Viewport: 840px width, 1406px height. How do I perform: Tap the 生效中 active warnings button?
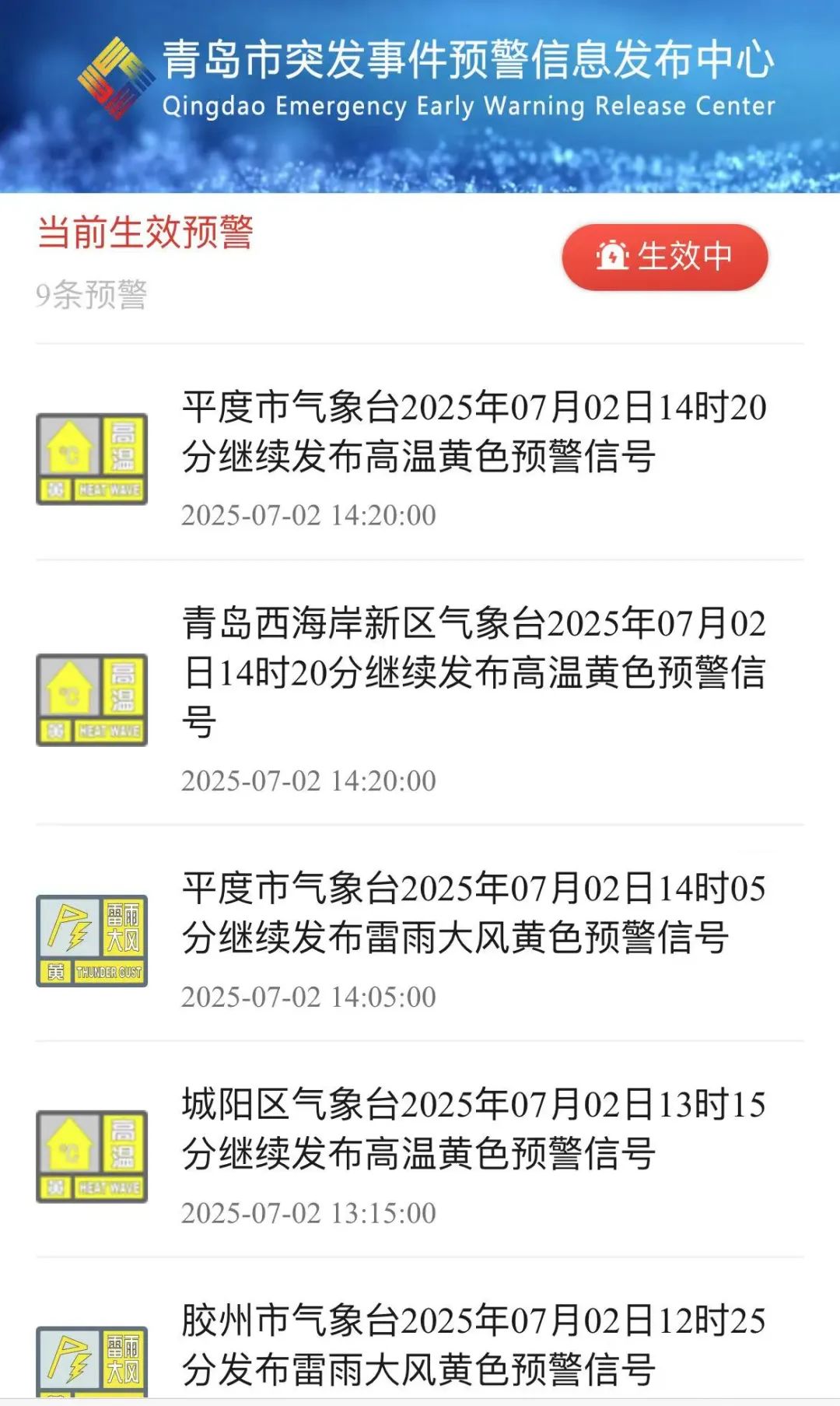point(665,257)
